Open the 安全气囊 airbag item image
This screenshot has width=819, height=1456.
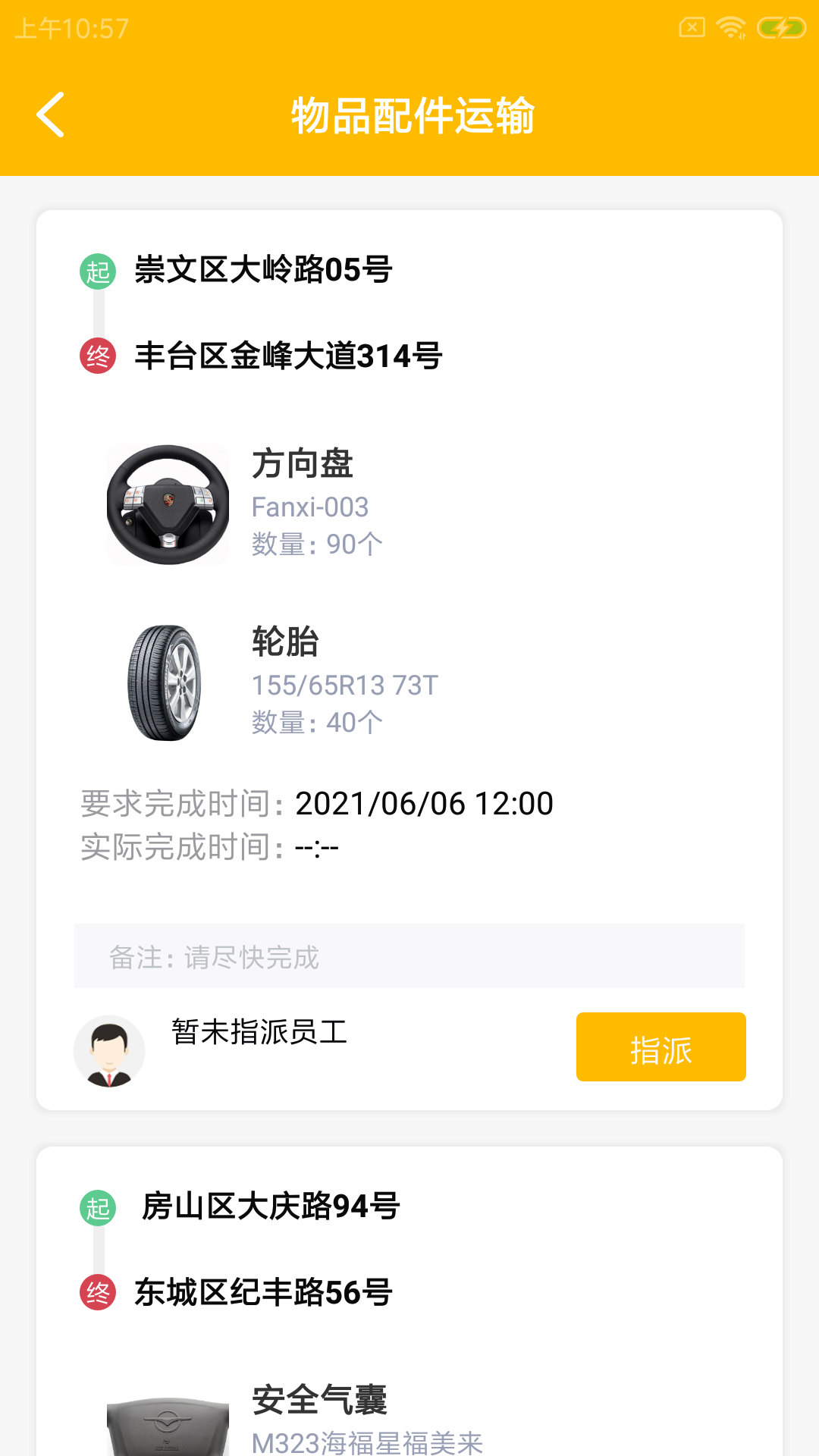[167, 1426]
